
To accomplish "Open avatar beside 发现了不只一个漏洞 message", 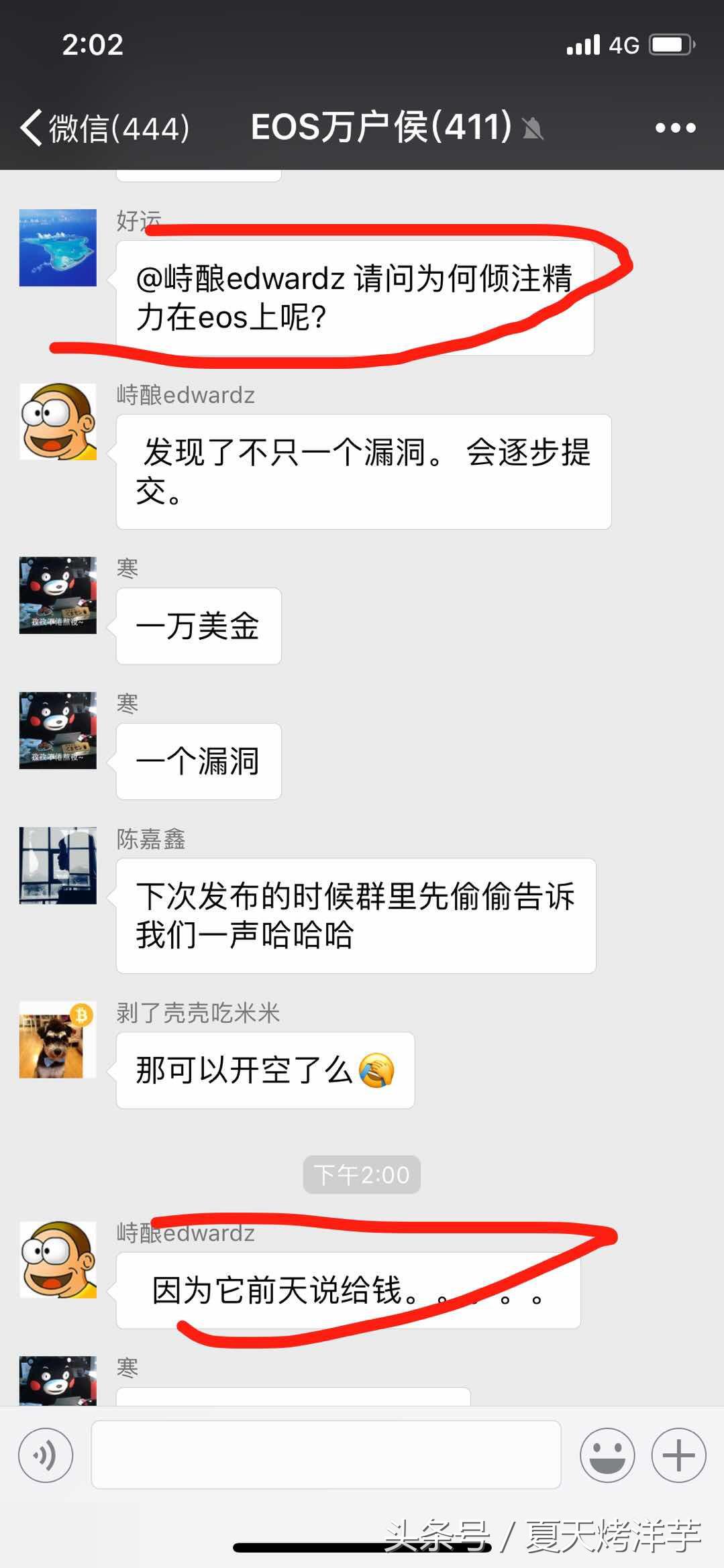I will point(58,422).
